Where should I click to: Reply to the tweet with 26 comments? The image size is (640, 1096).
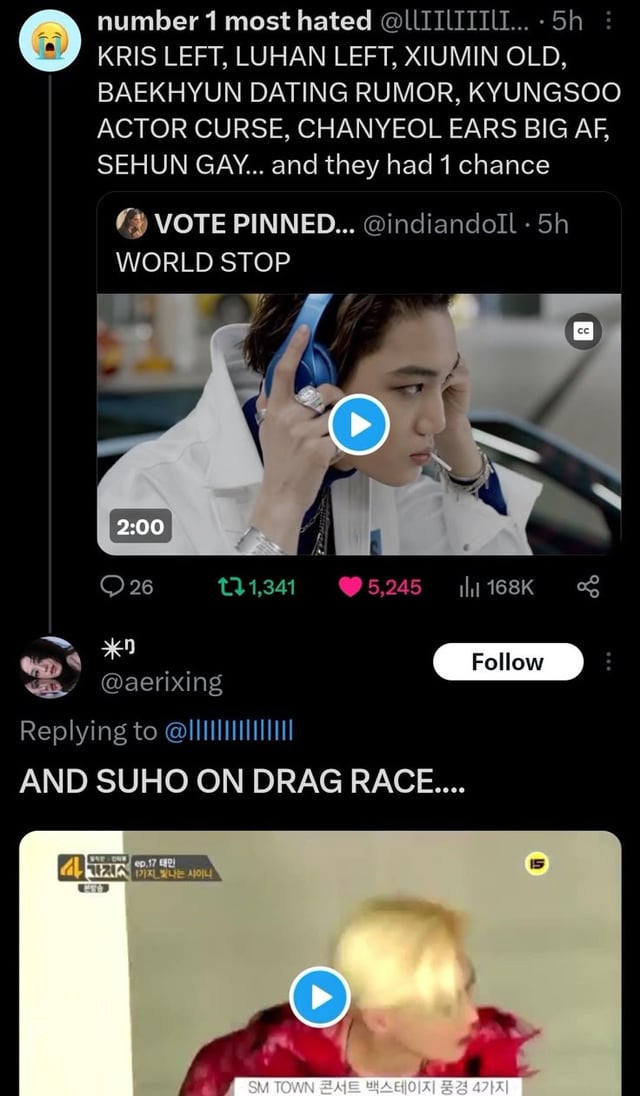pyautogui.click(x=126, y=586)
